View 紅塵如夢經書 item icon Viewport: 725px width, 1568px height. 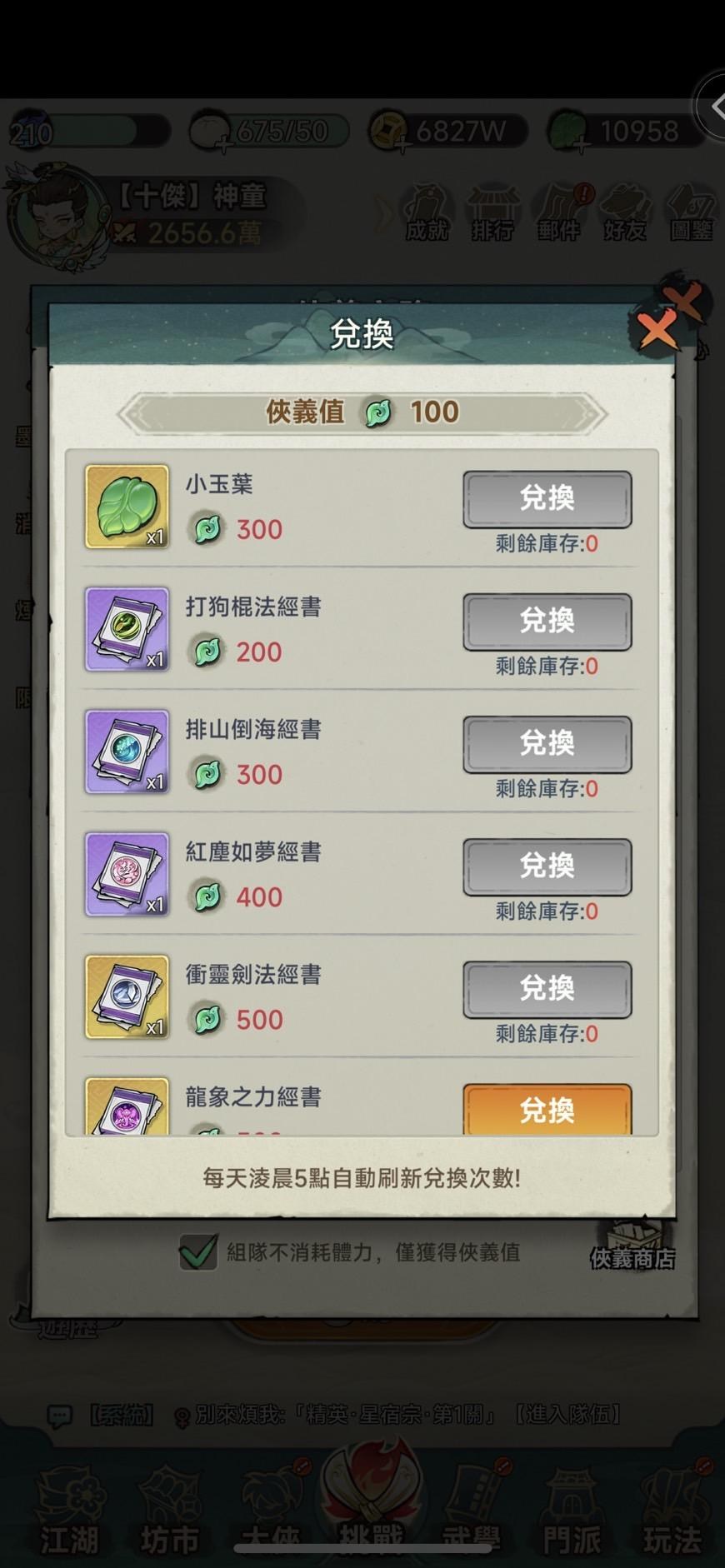click(x=127, y=874)
